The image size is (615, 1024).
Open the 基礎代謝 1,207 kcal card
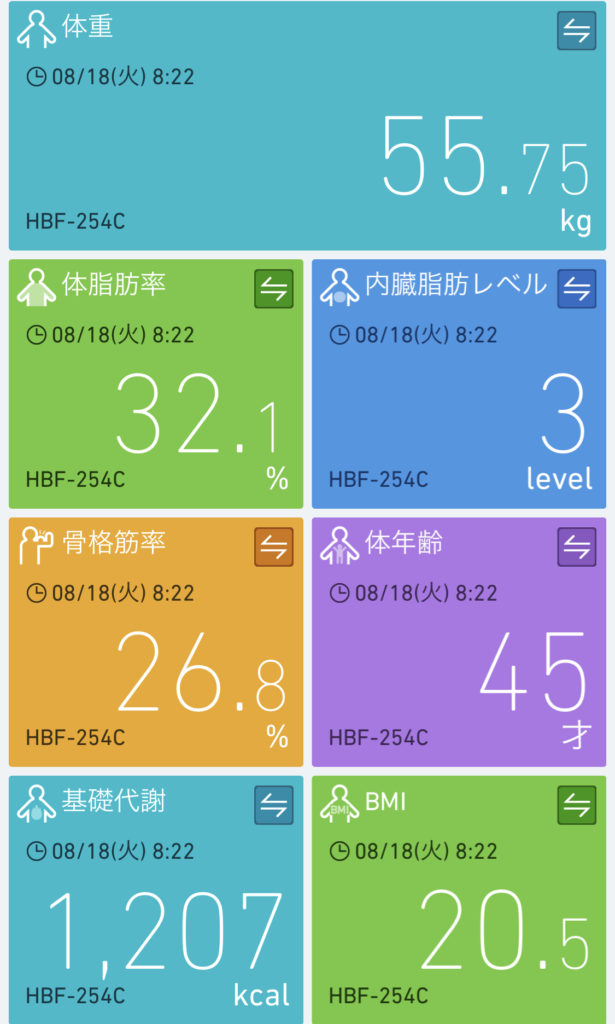click(x=156, y=900)
